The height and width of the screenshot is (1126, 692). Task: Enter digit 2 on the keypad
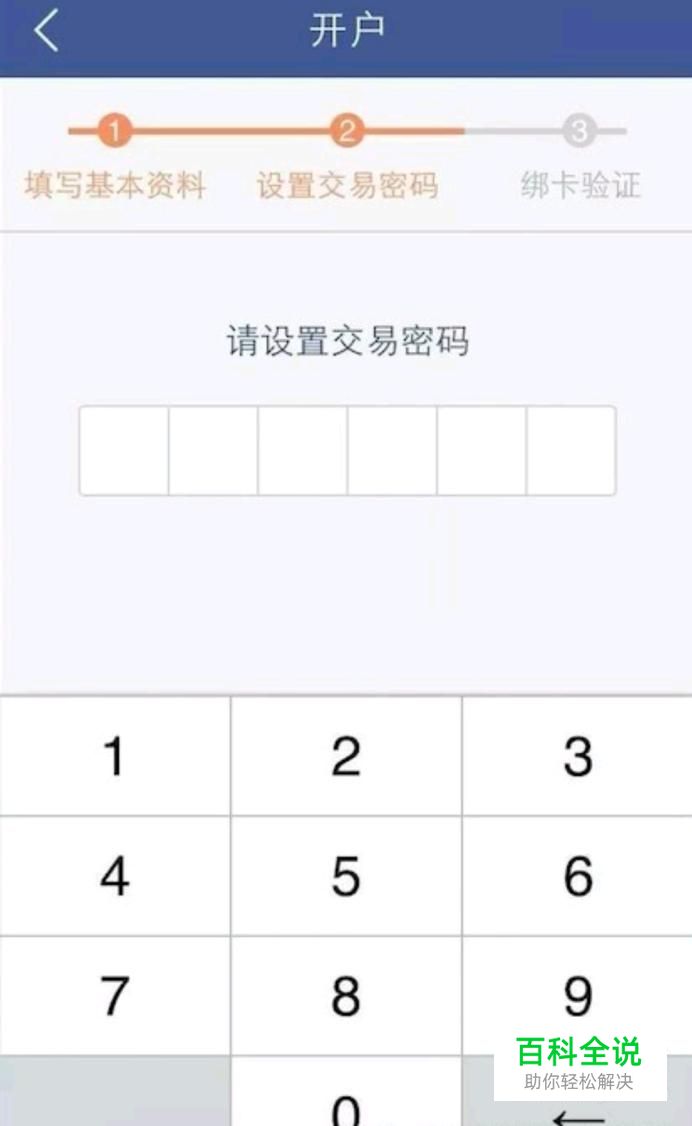tap(346, 756)
